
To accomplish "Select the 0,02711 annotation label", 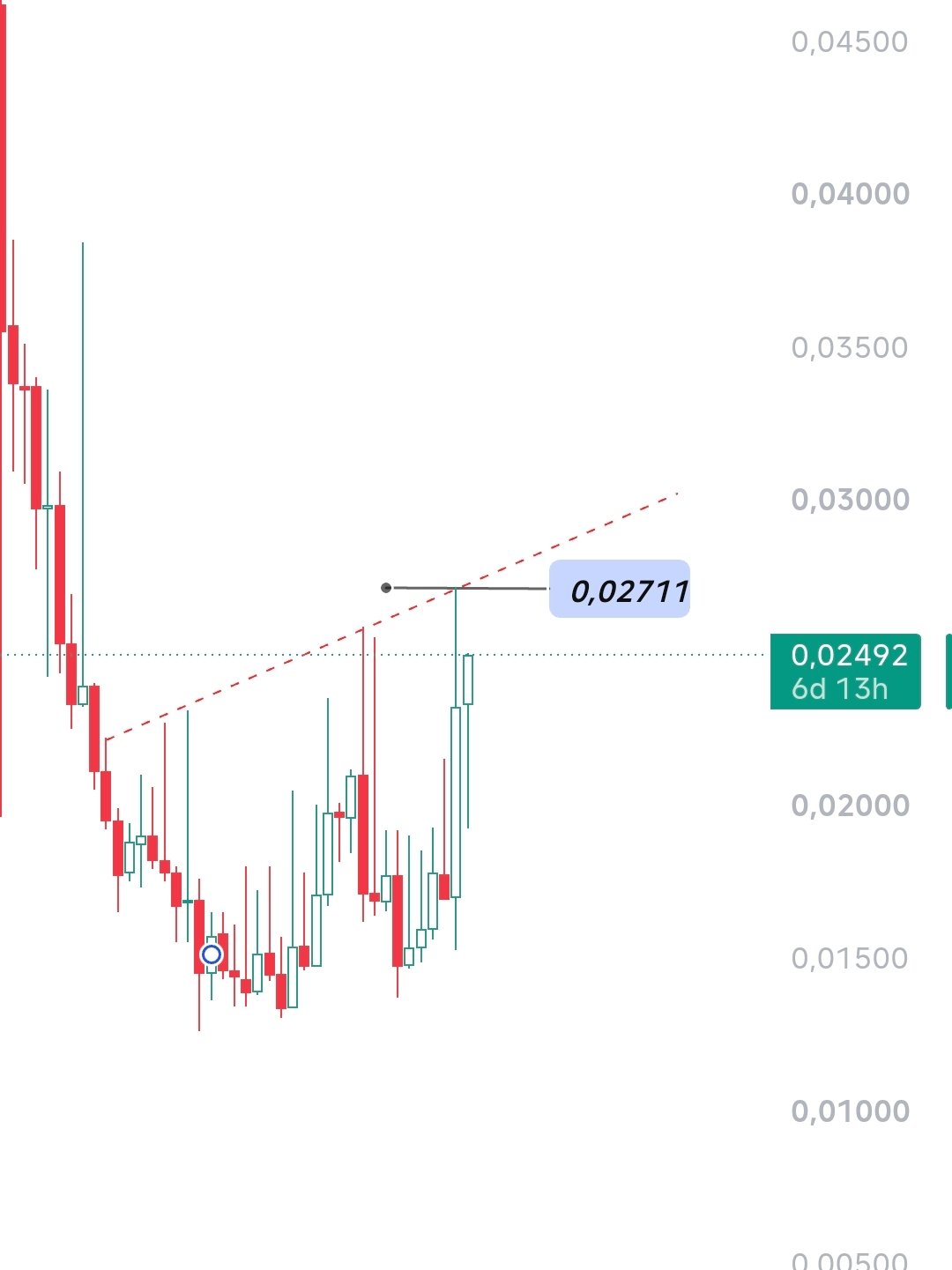I will [620, 589].
